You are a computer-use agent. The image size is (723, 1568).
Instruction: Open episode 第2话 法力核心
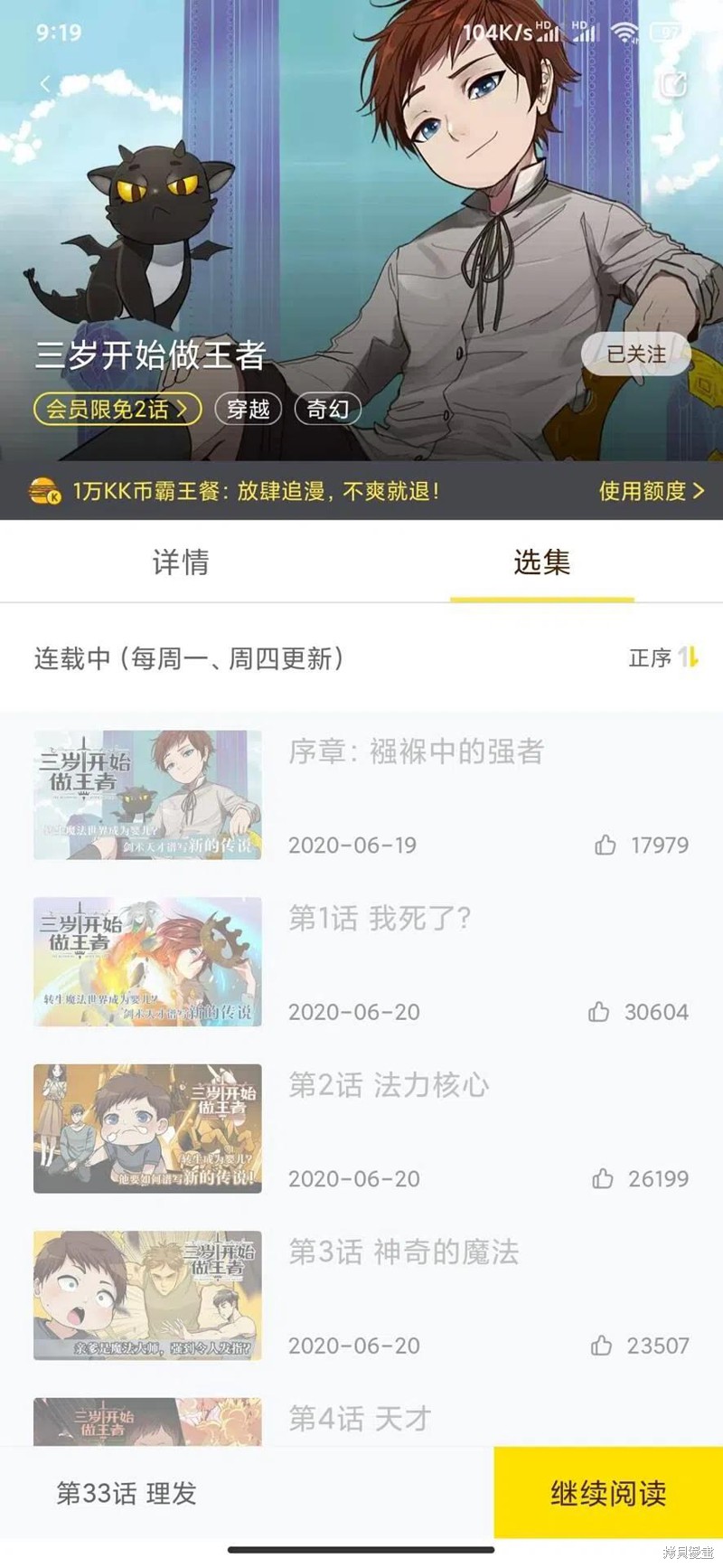click(389, 1085)
